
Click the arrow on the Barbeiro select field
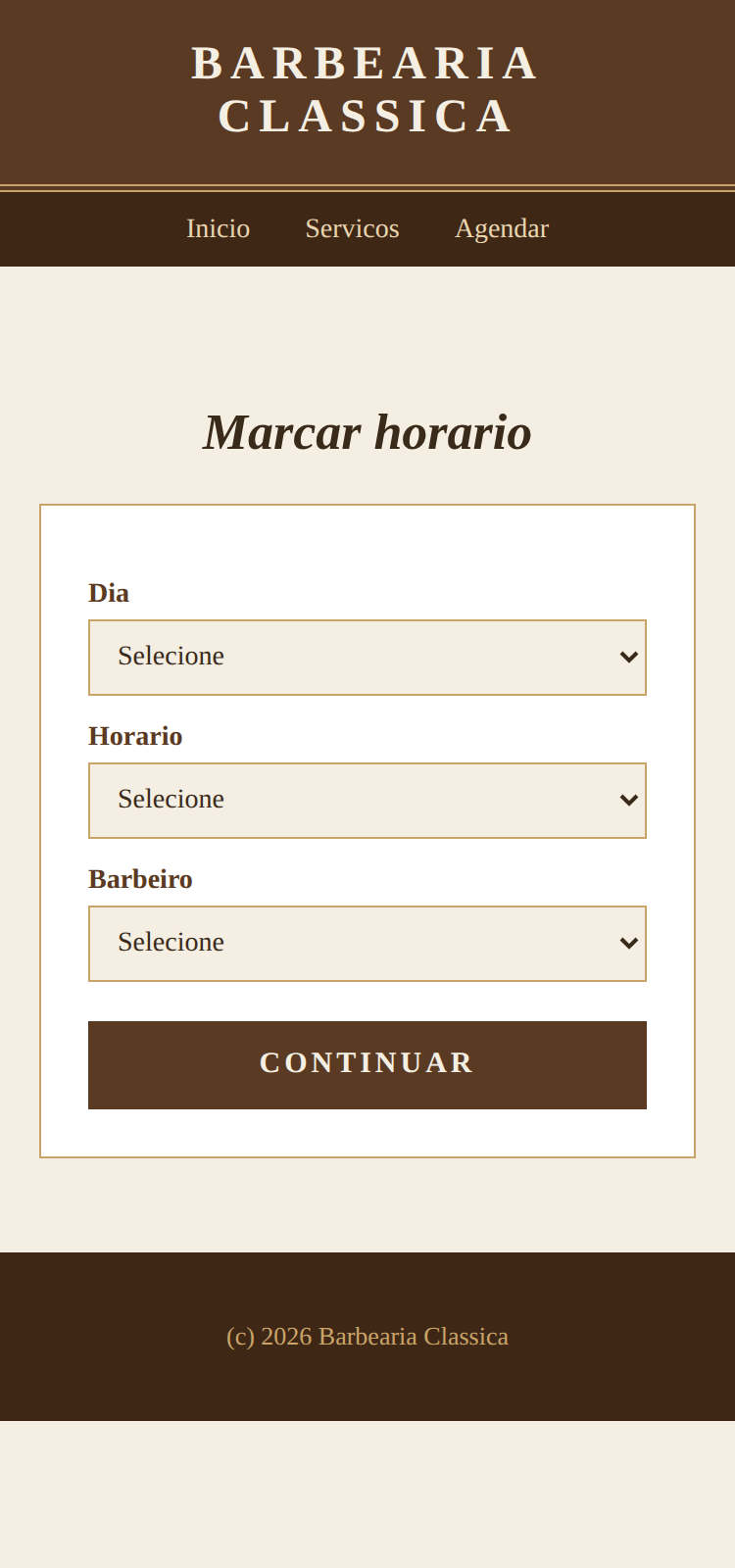coord(628,943)
